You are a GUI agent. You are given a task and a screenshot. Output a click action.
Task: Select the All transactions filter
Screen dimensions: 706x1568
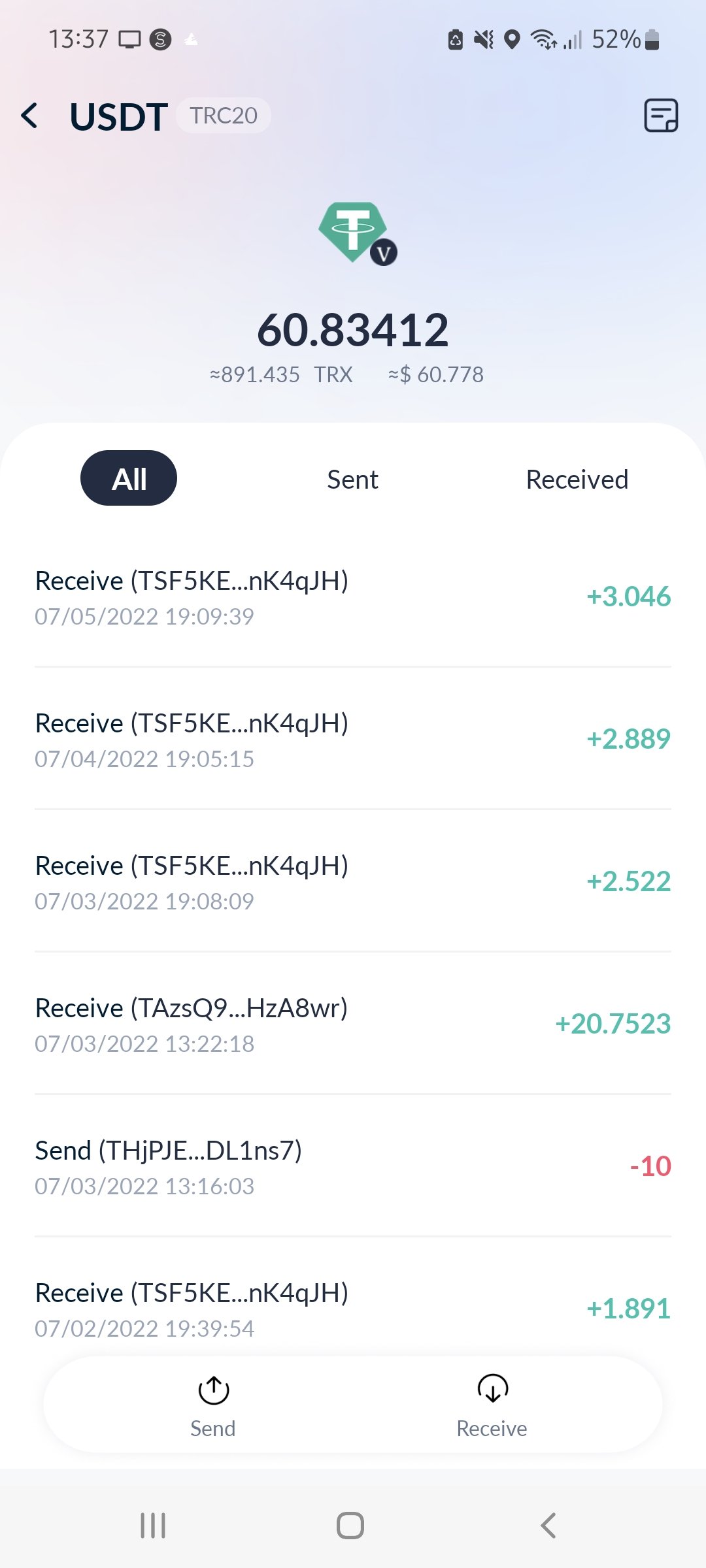pos(129,478)
